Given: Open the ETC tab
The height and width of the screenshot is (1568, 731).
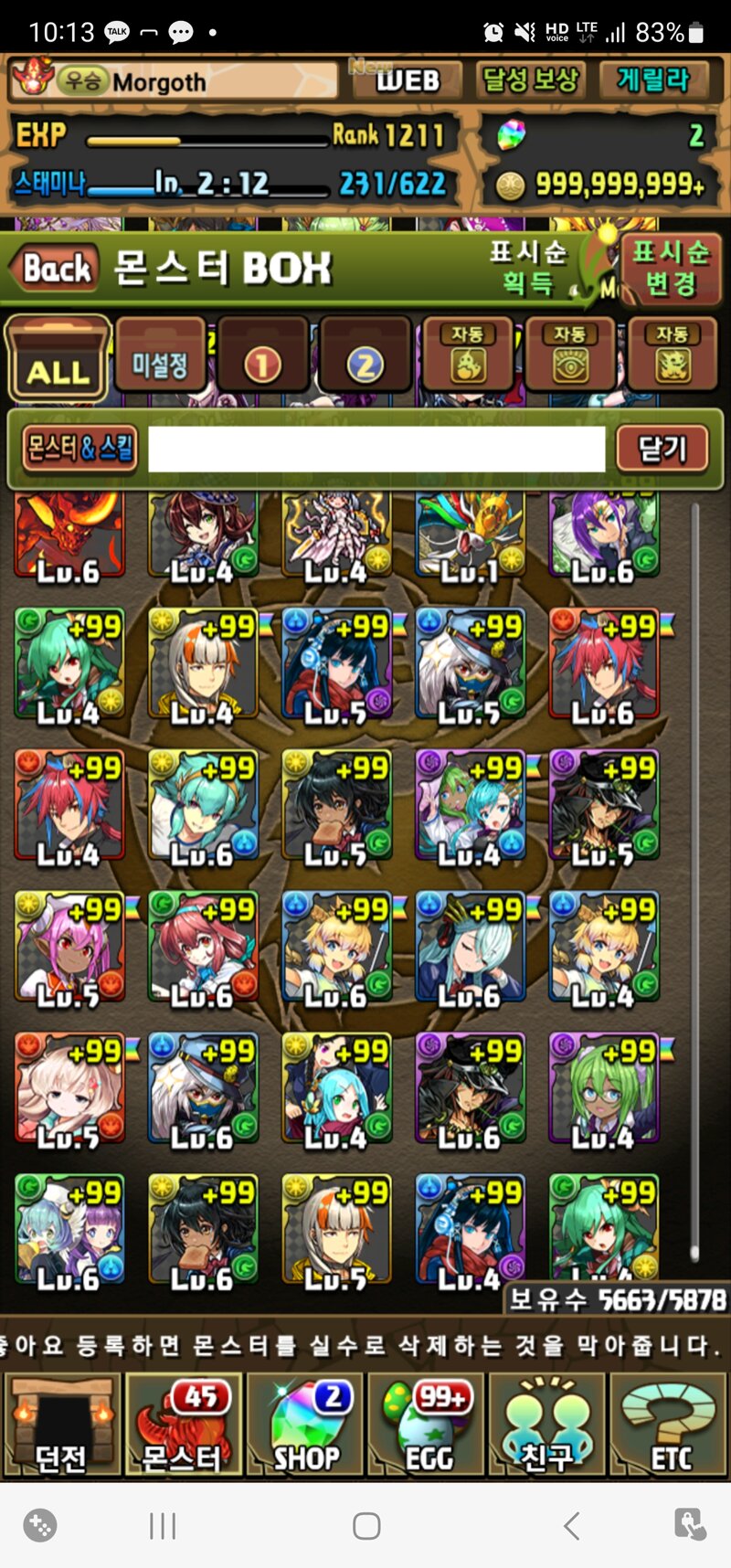Looking at the screenshot, I should tap(669, 1425).
